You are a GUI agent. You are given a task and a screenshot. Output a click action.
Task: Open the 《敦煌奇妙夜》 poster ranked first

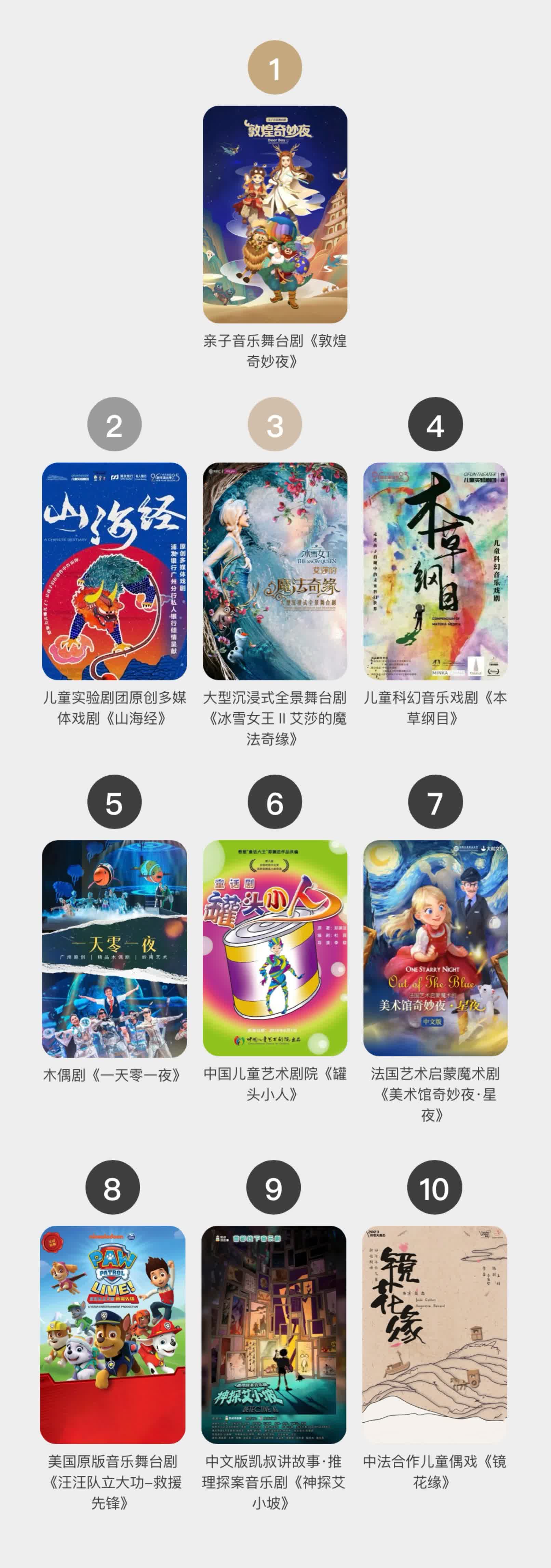(x=275, y=214)
